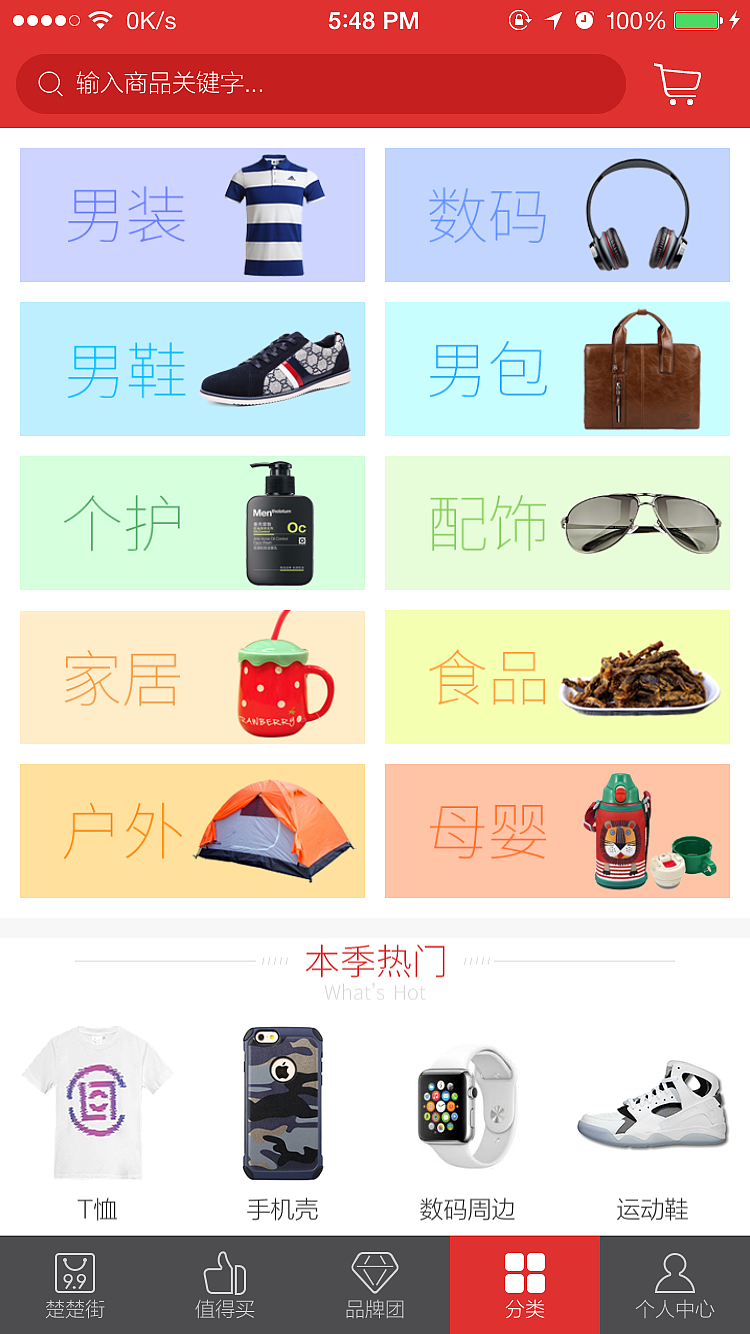Open the Apple Watch 数码周边 thumbnail
750x1334 pixels.
point(467,1102)
